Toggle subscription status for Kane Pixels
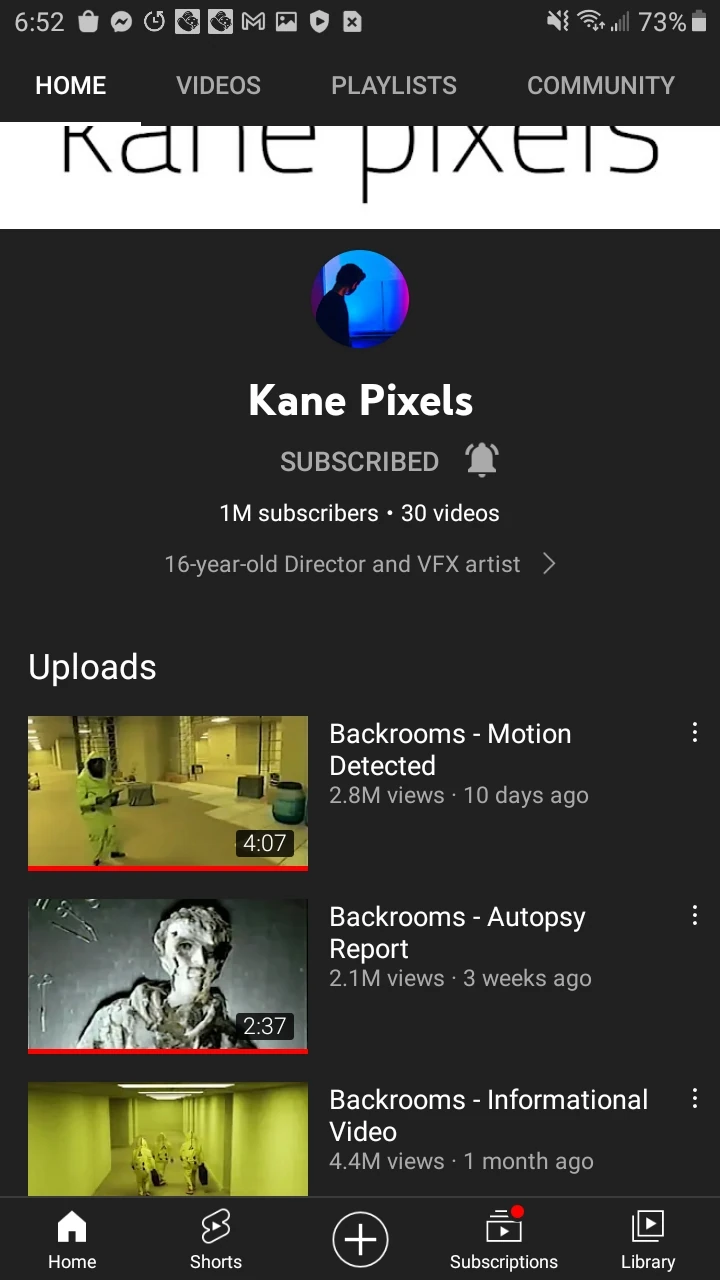 click(359, 461)
